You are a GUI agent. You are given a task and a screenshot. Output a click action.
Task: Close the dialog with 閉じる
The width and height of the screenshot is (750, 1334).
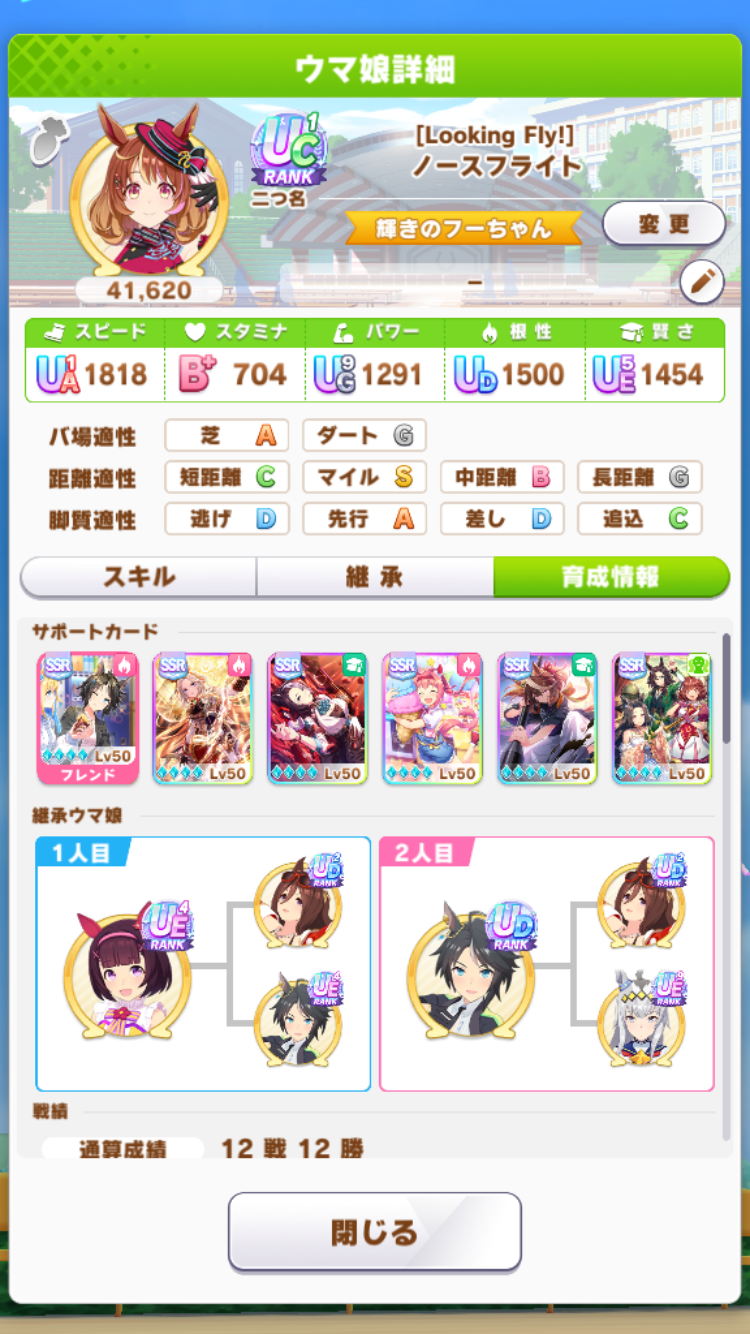click(x=375, y=1232)
